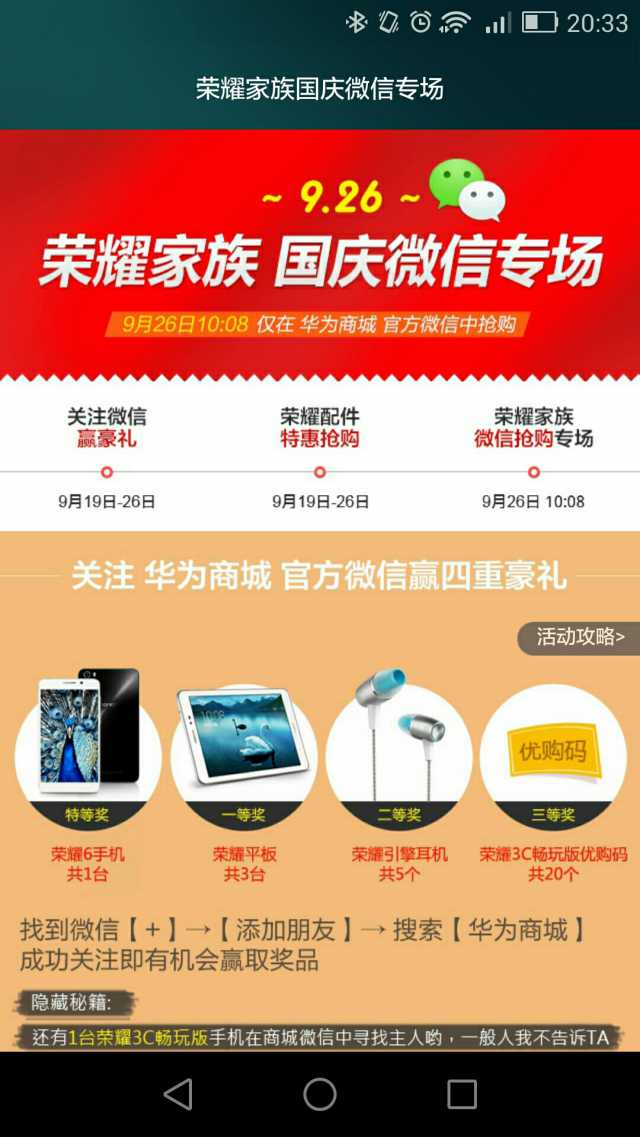The image size is (640, 1137).
Task: Go back with the navigation bar's back button
Action: (178, 1093)
